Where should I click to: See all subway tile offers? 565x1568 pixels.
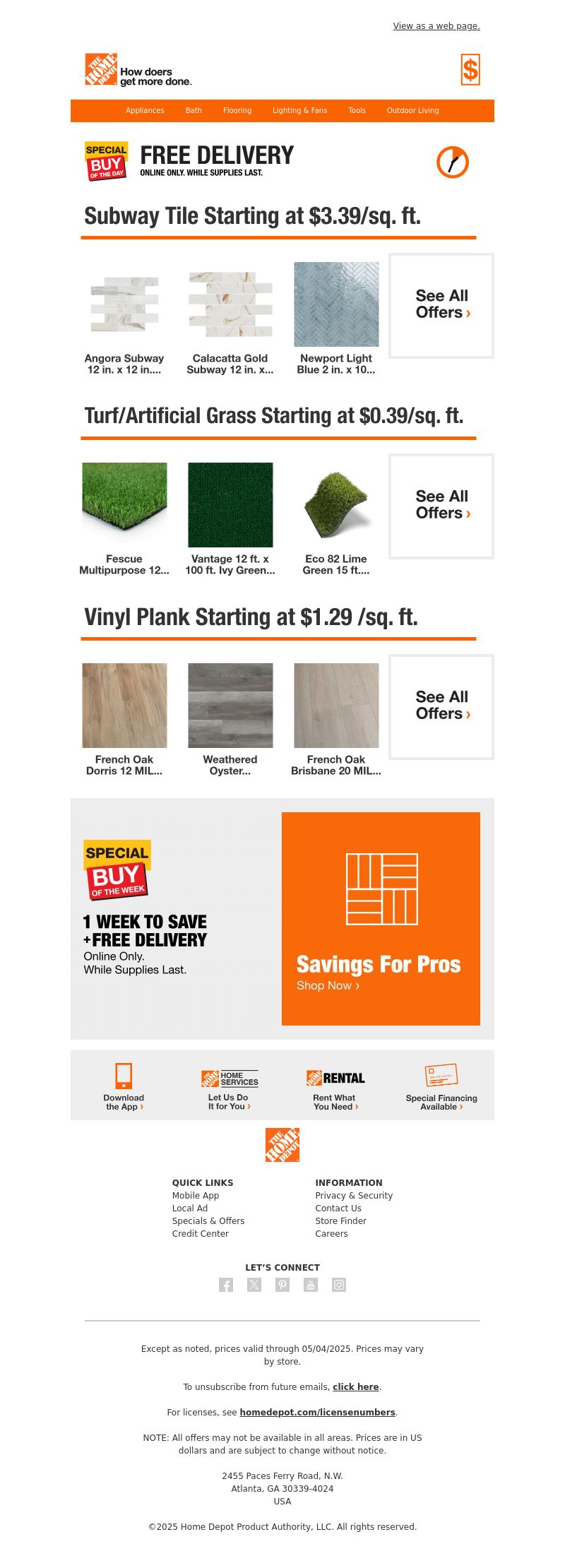441,305
